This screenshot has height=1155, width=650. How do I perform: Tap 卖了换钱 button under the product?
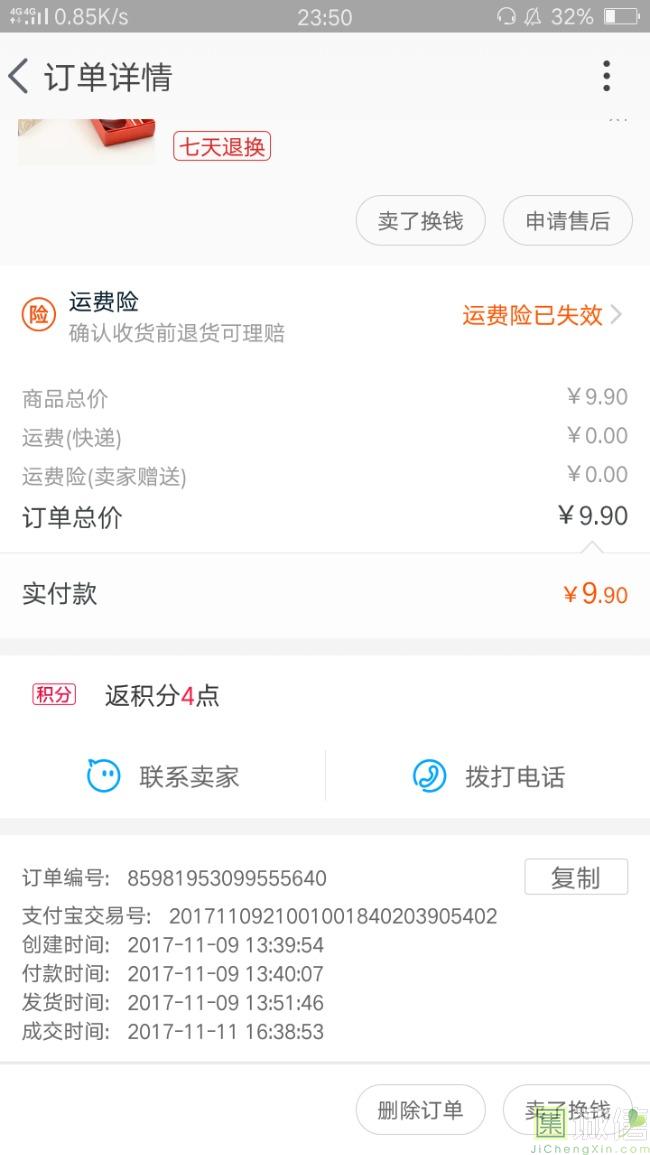pyautogui.click(x=420, y=221)
